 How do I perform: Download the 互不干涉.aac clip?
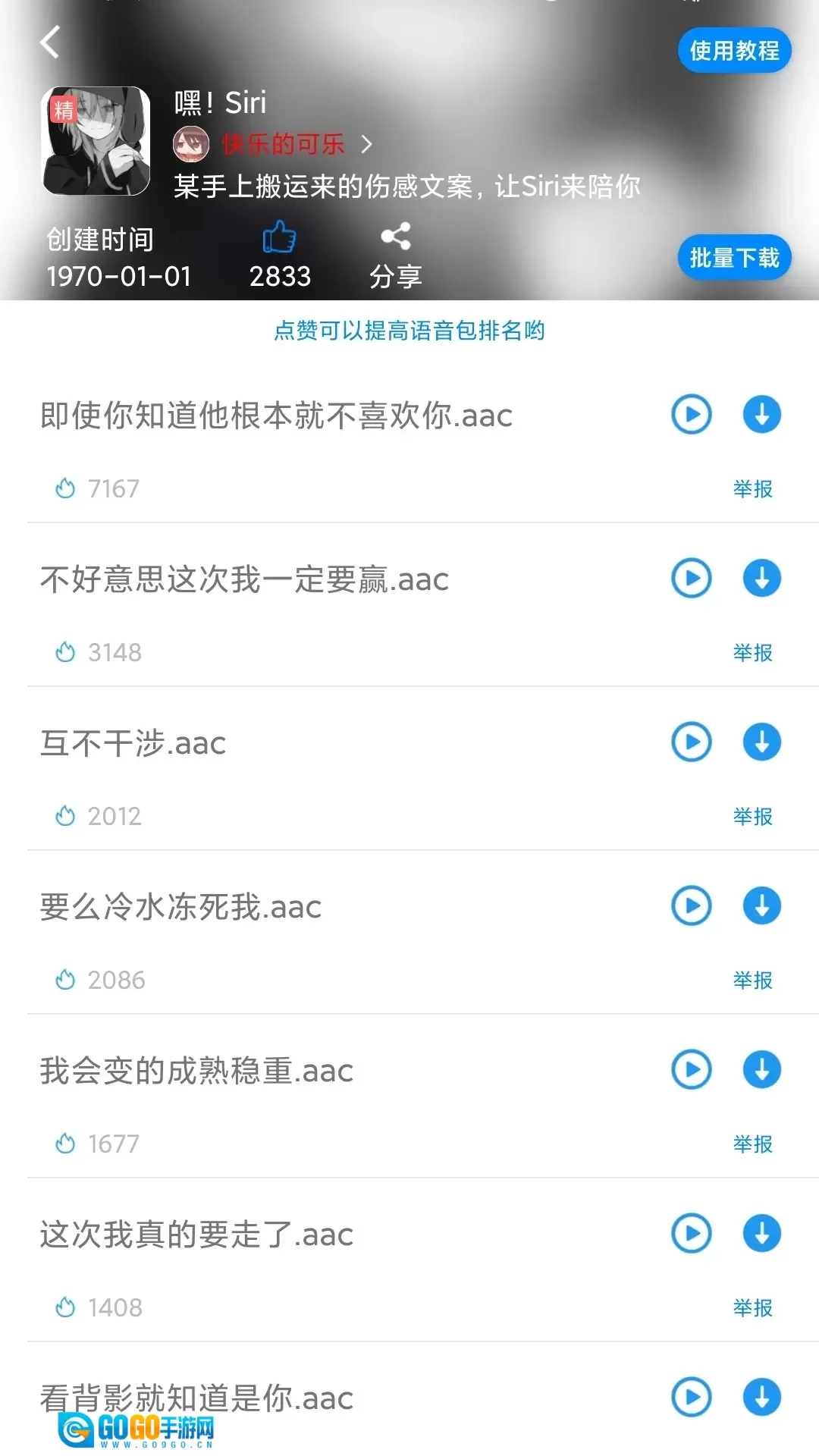point(761,742)
